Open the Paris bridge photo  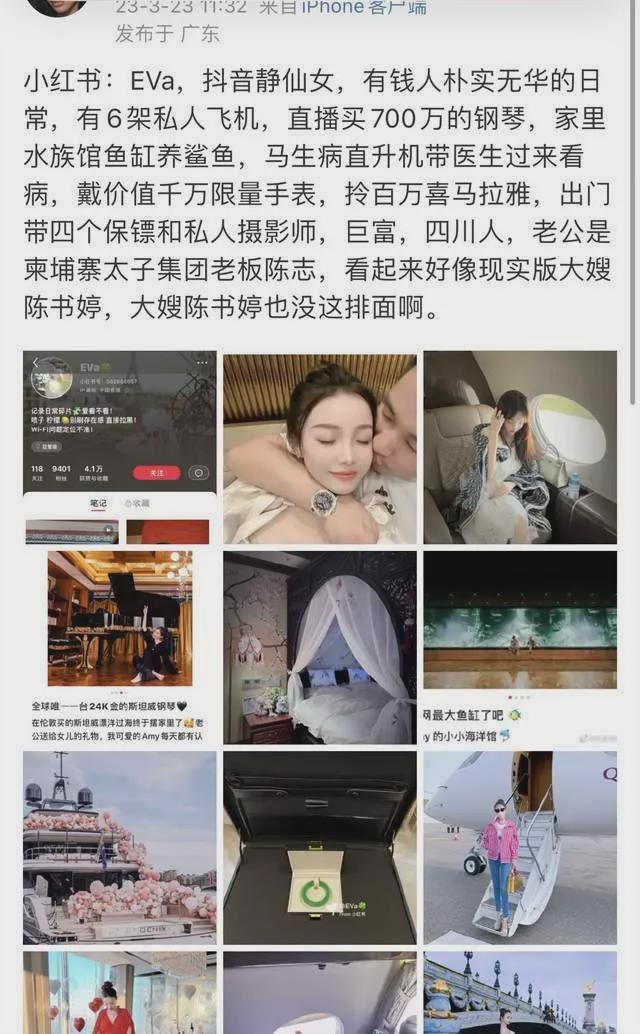(x=520, y=993)
